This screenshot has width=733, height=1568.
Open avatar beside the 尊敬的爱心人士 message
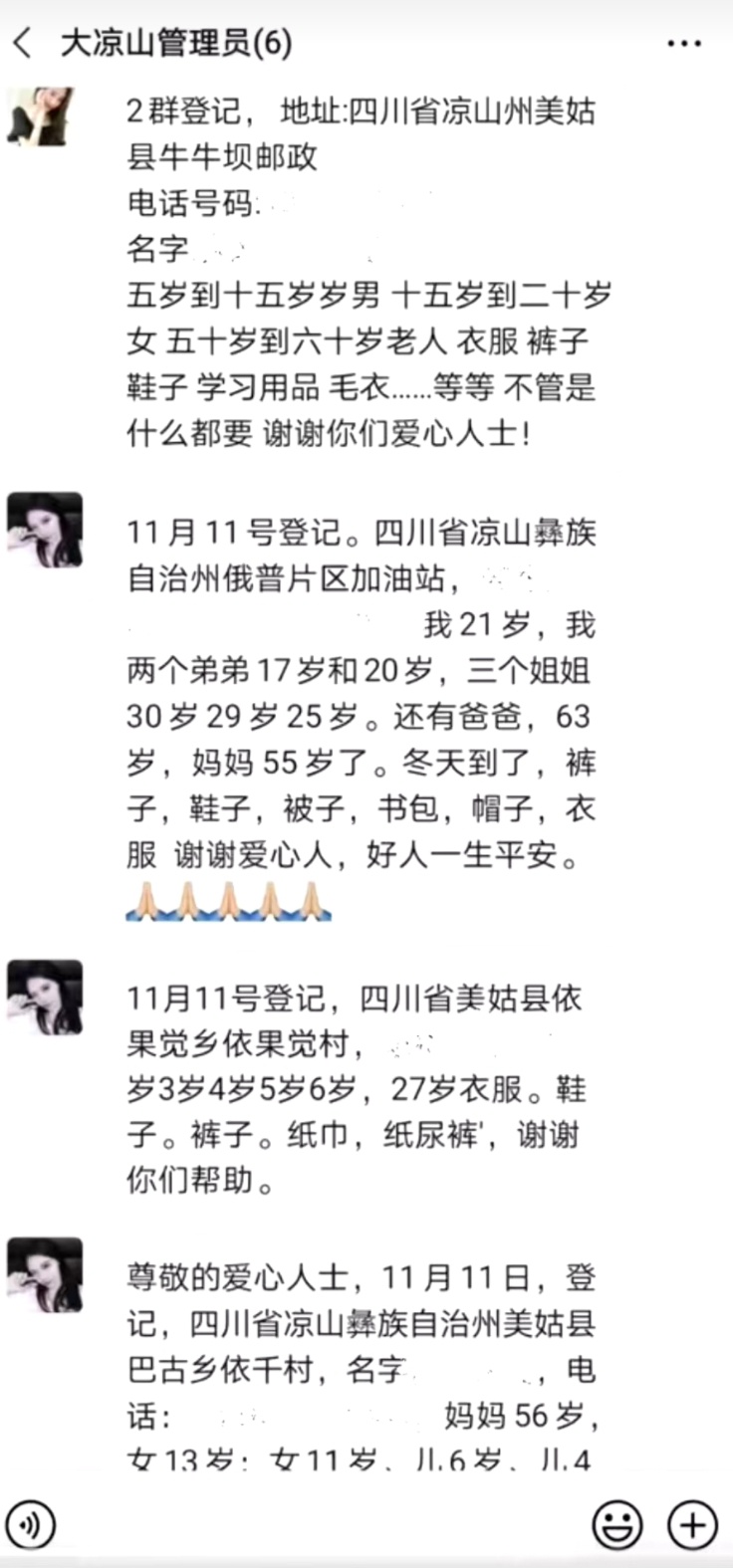point(45,1275)
